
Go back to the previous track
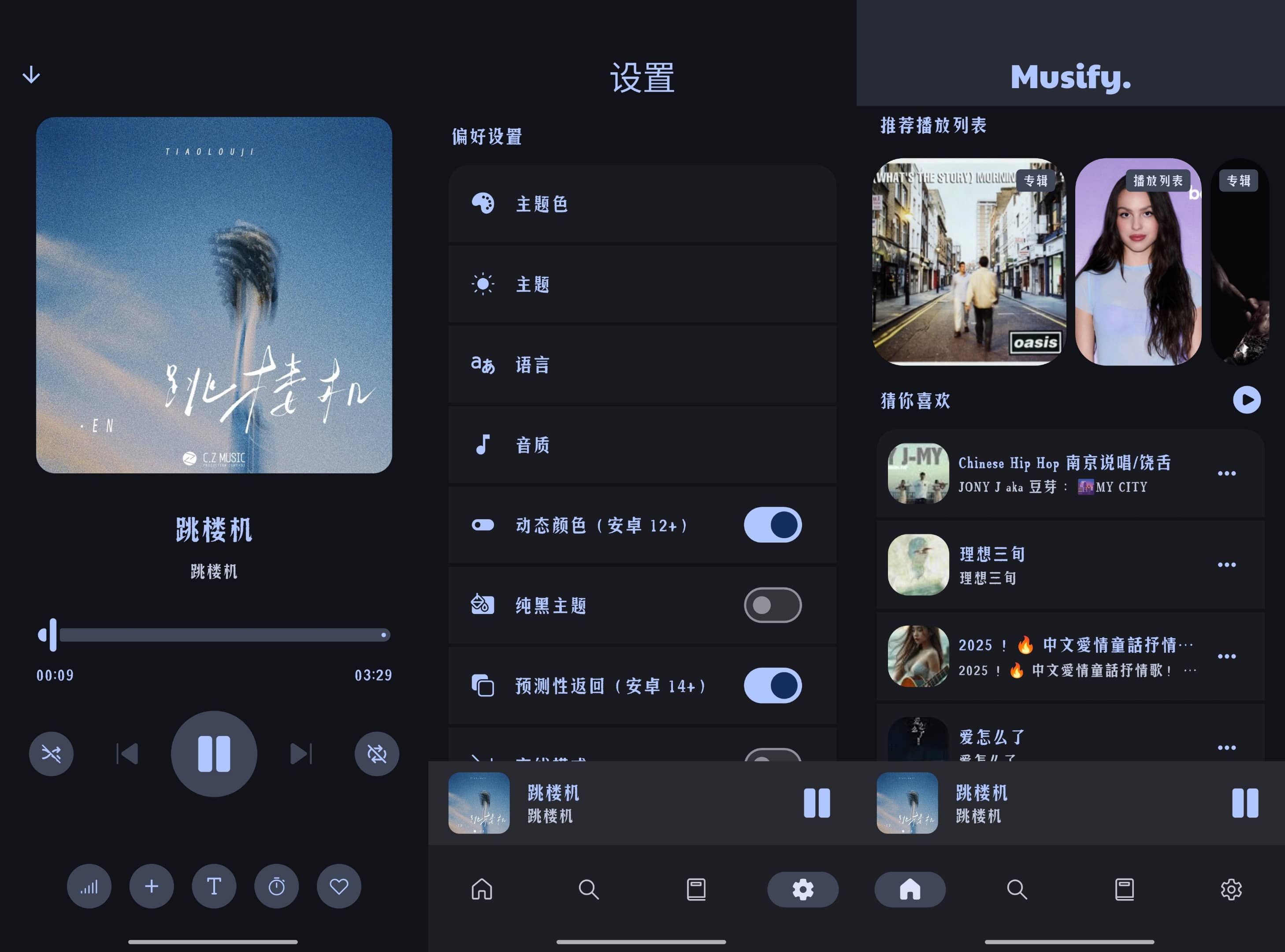tap(127, 753)
